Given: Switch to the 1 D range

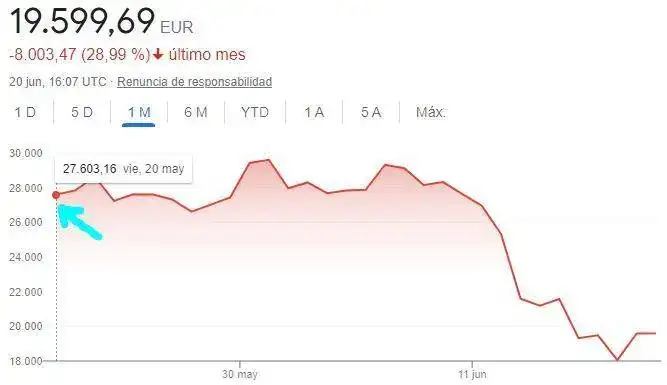Looking at the screenshot, I should 25,112.
